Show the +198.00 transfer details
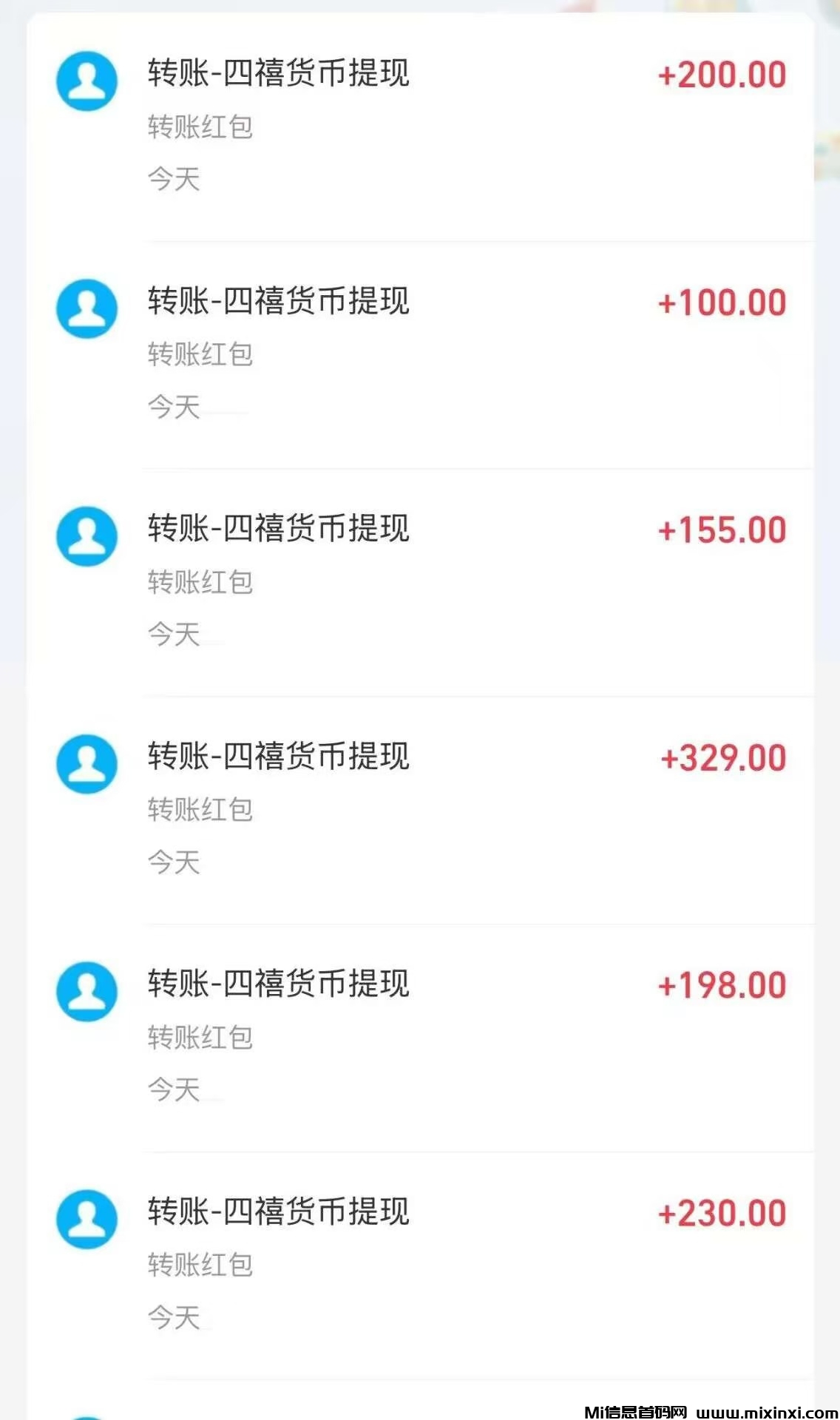The width and height of the screenshot is (840, 1420). (420, 1037)
